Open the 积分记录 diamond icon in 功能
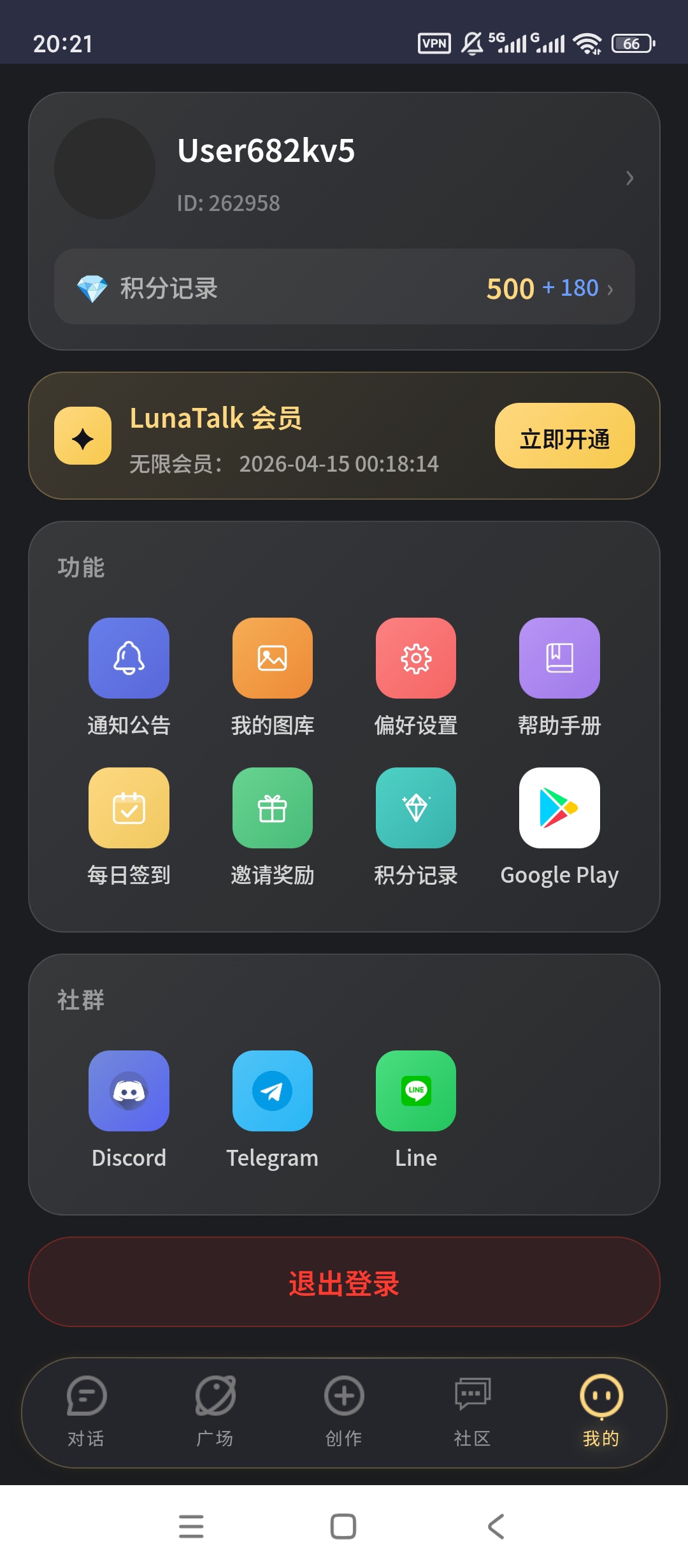 coord(416,808)
